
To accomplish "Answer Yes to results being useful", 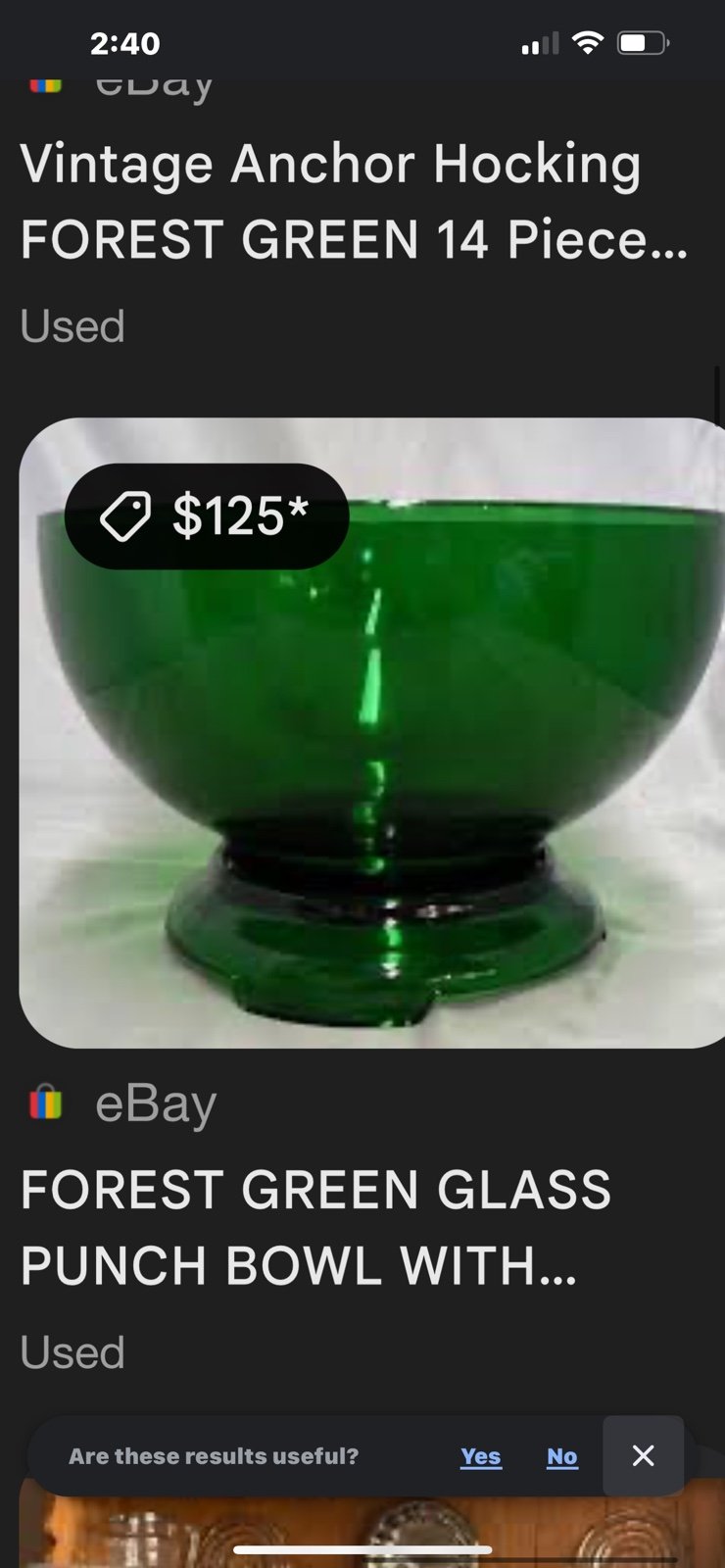I will pos(480,1456).
